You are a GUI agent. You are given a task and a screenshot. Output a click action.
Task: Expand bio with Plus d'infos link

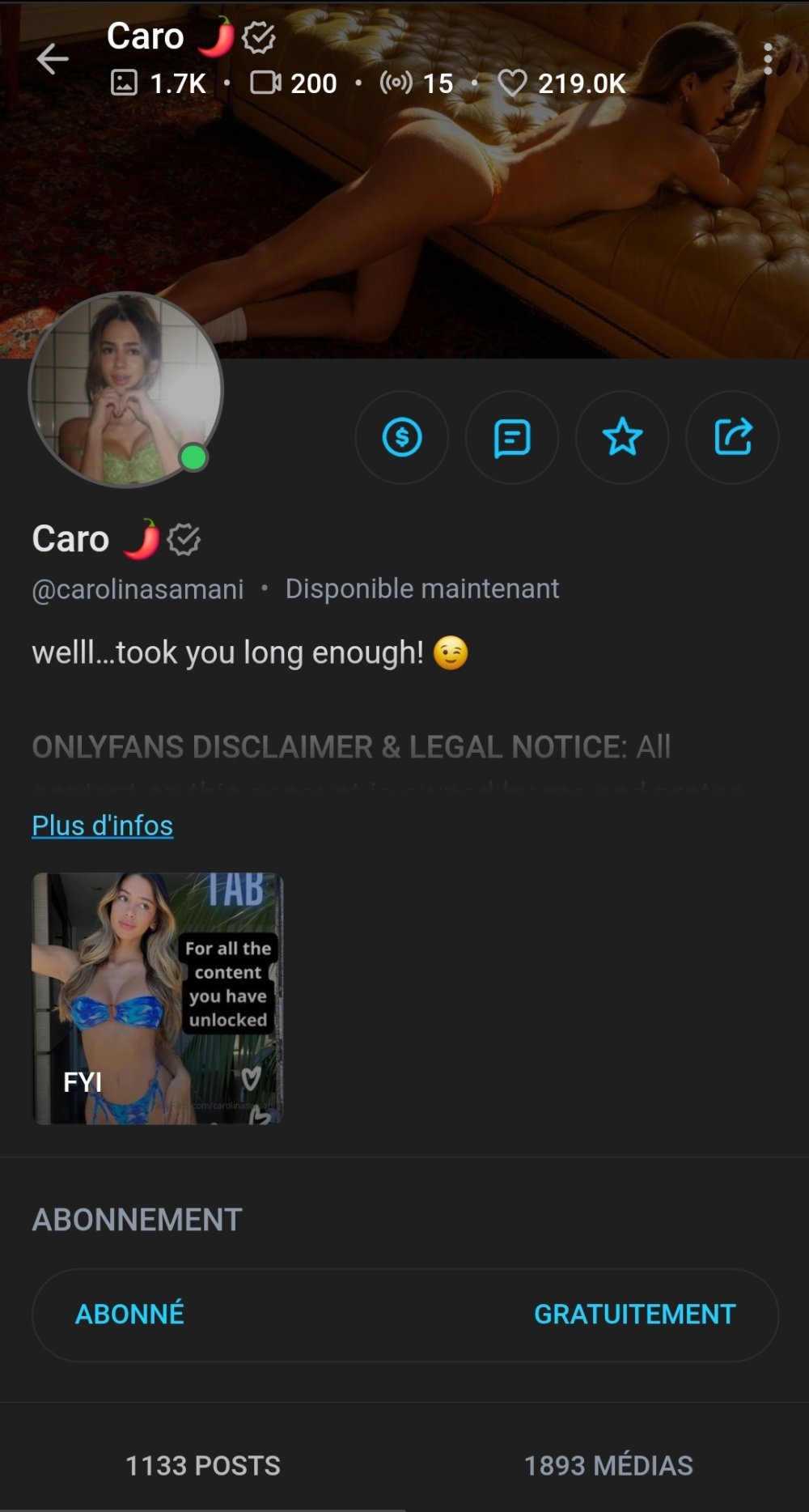[x=102, y=826]
